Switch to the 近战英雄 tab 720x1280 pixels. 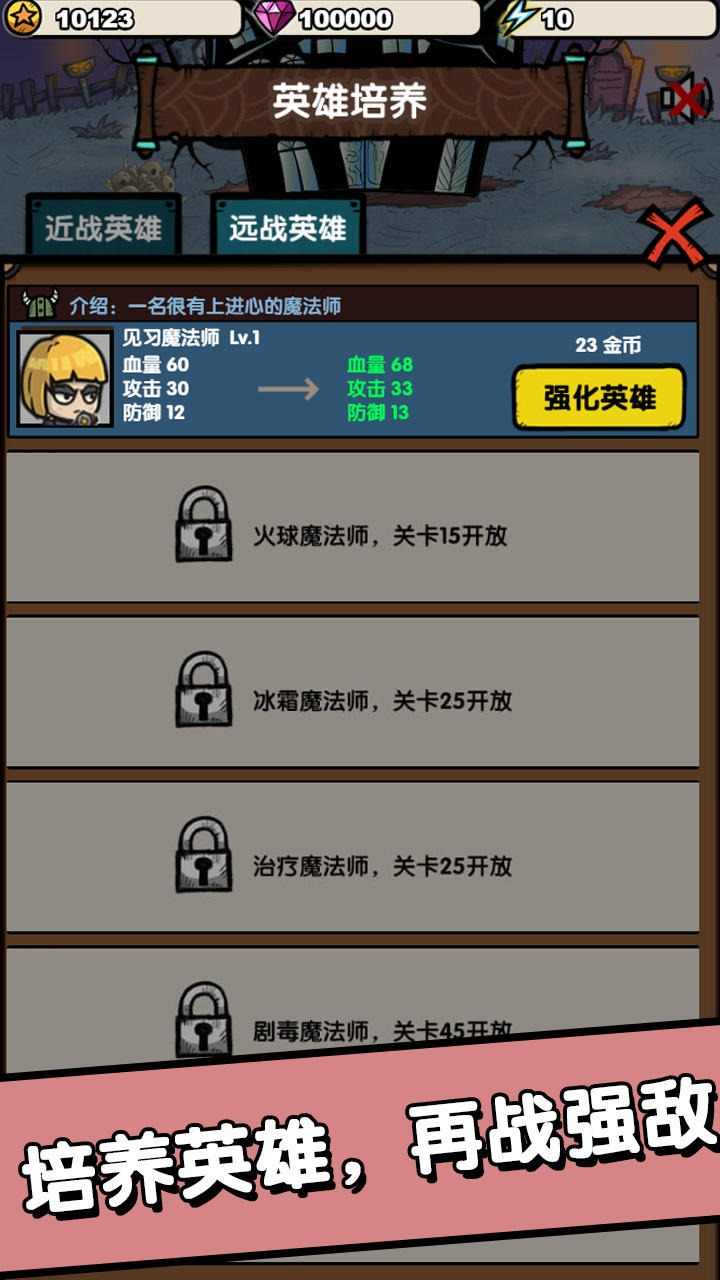click(x=103, y=227)
